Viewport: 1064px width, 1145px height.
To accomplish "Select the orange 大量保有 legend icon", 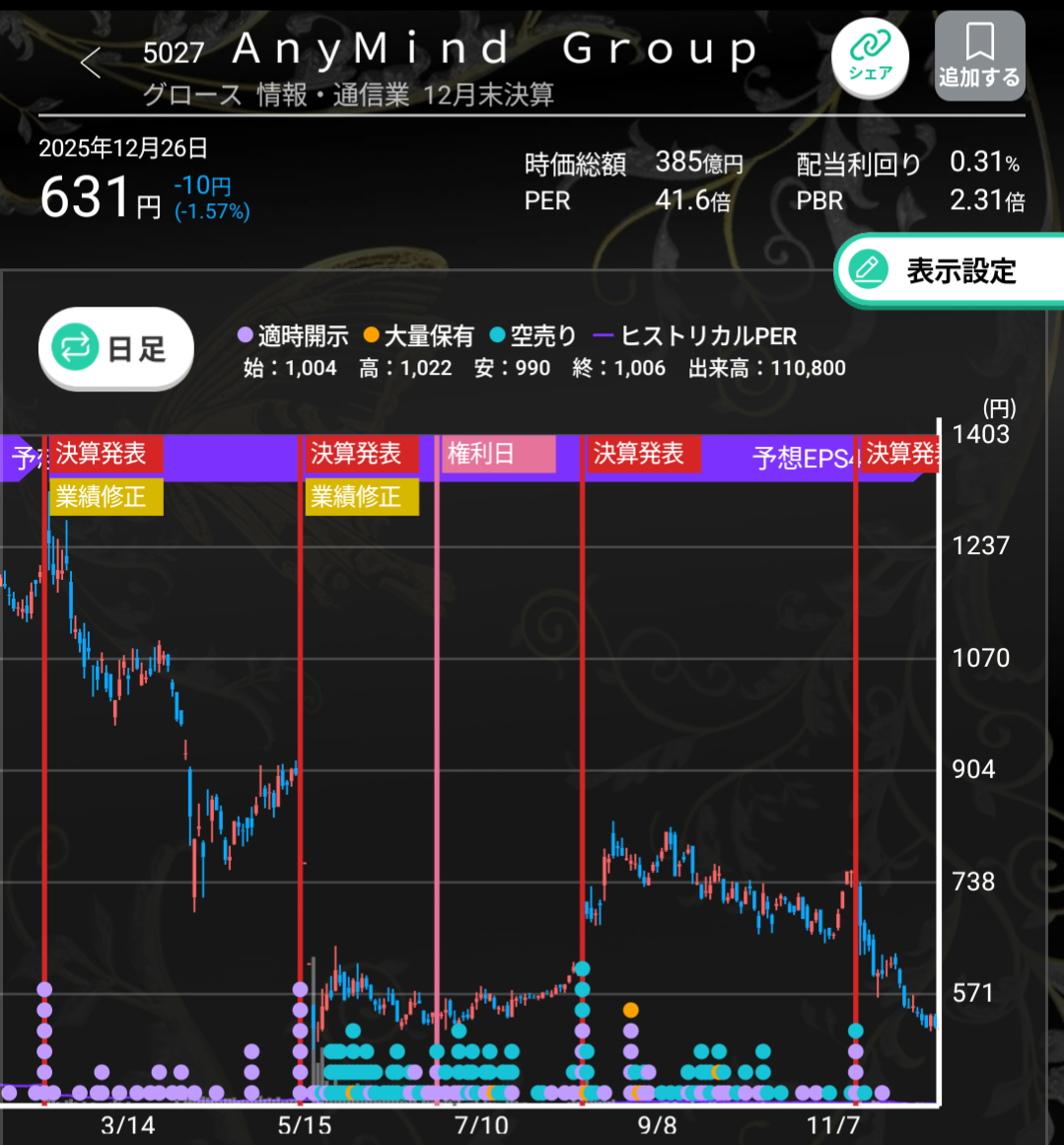I will tap(372, 335).
